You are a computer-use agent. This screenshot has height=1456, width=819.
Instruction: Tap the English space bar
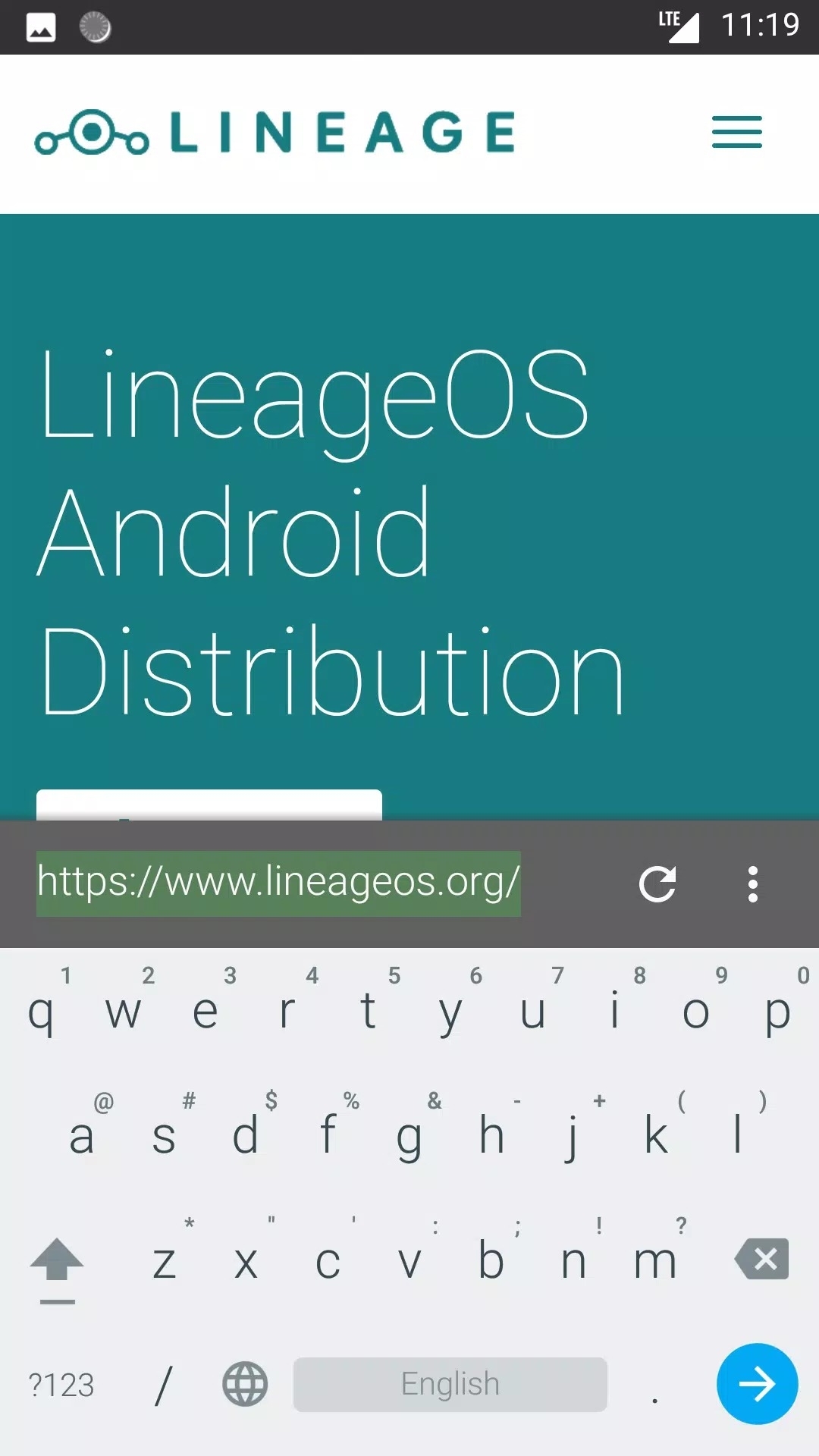click(x=450, y=1385)
